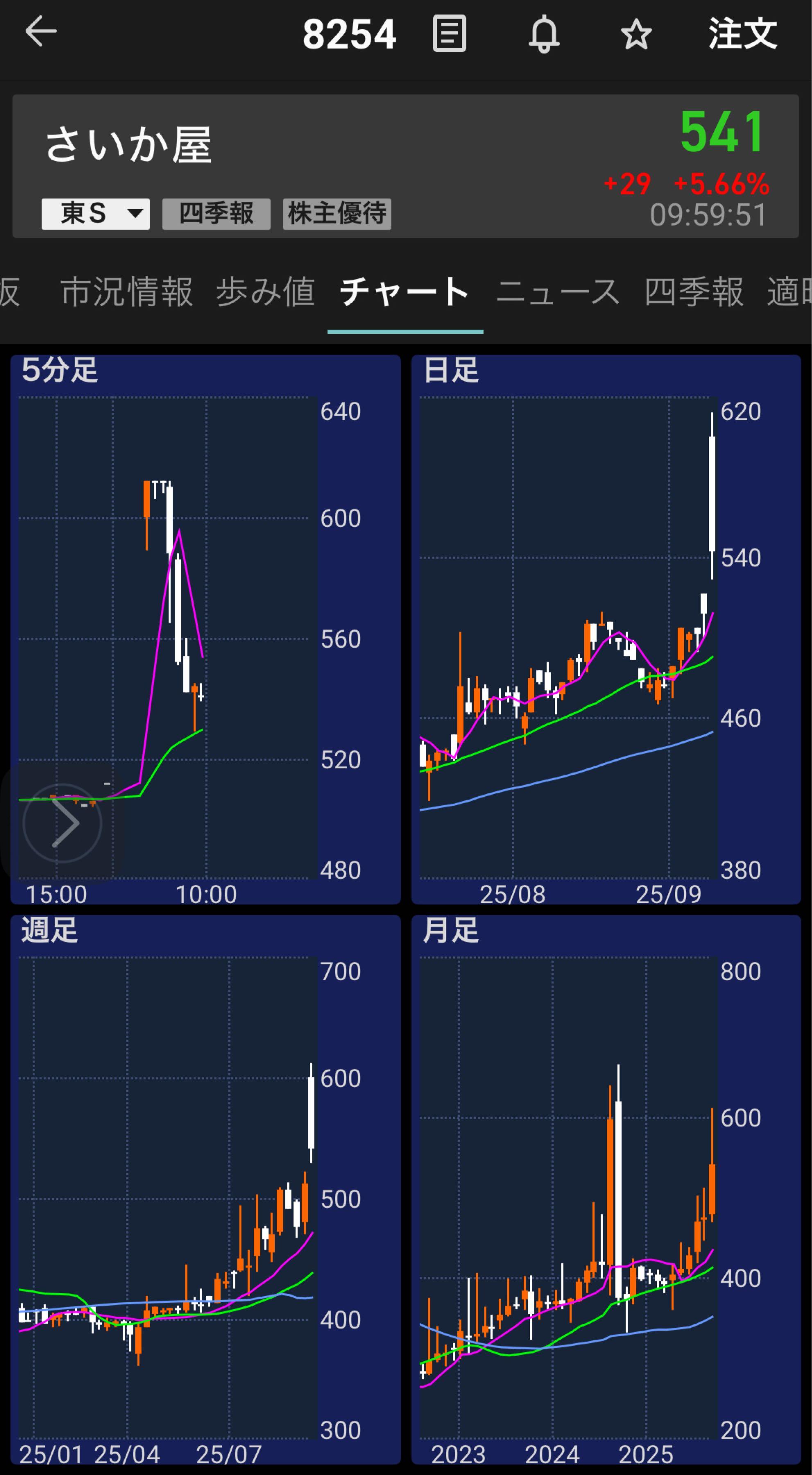Switch to the 四季報 tab in the tab bar
This screenshot has height=1475, width=812.
pos(694,292)
